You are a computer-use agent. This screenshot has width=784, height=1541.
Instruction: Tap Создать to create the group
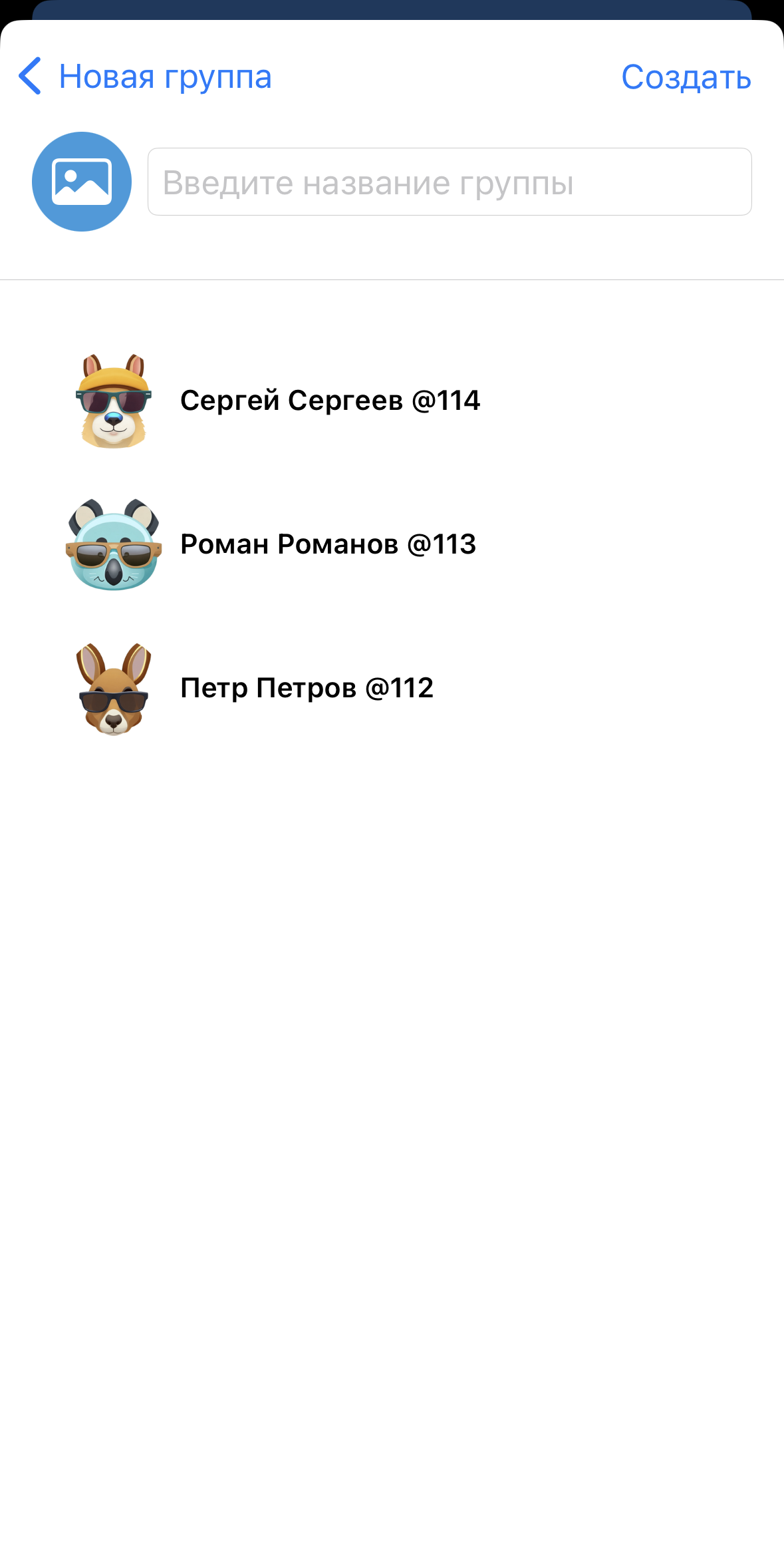[x=686, y=77]
